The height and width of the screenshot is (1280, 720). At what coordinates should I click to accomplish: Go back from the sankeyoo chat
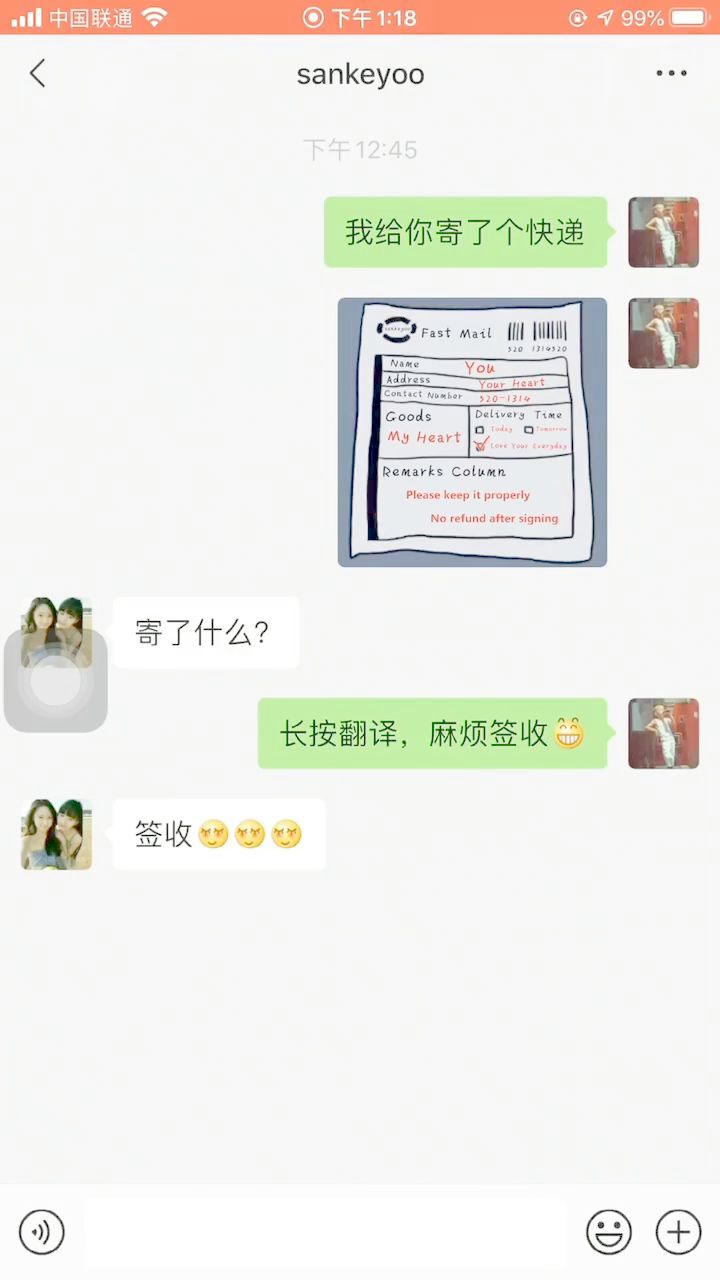pos(38,74)
